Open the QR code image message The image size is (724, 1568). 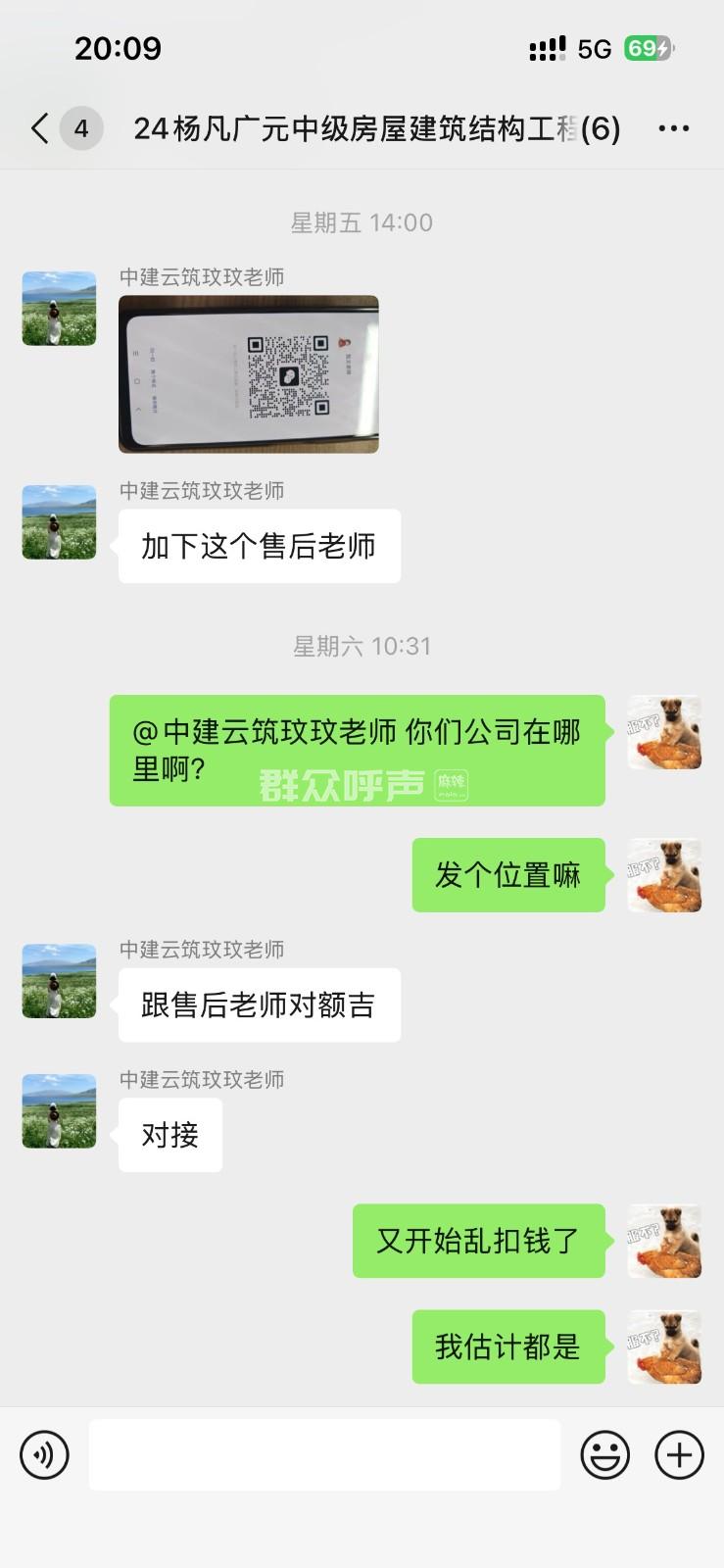(248, 374)
